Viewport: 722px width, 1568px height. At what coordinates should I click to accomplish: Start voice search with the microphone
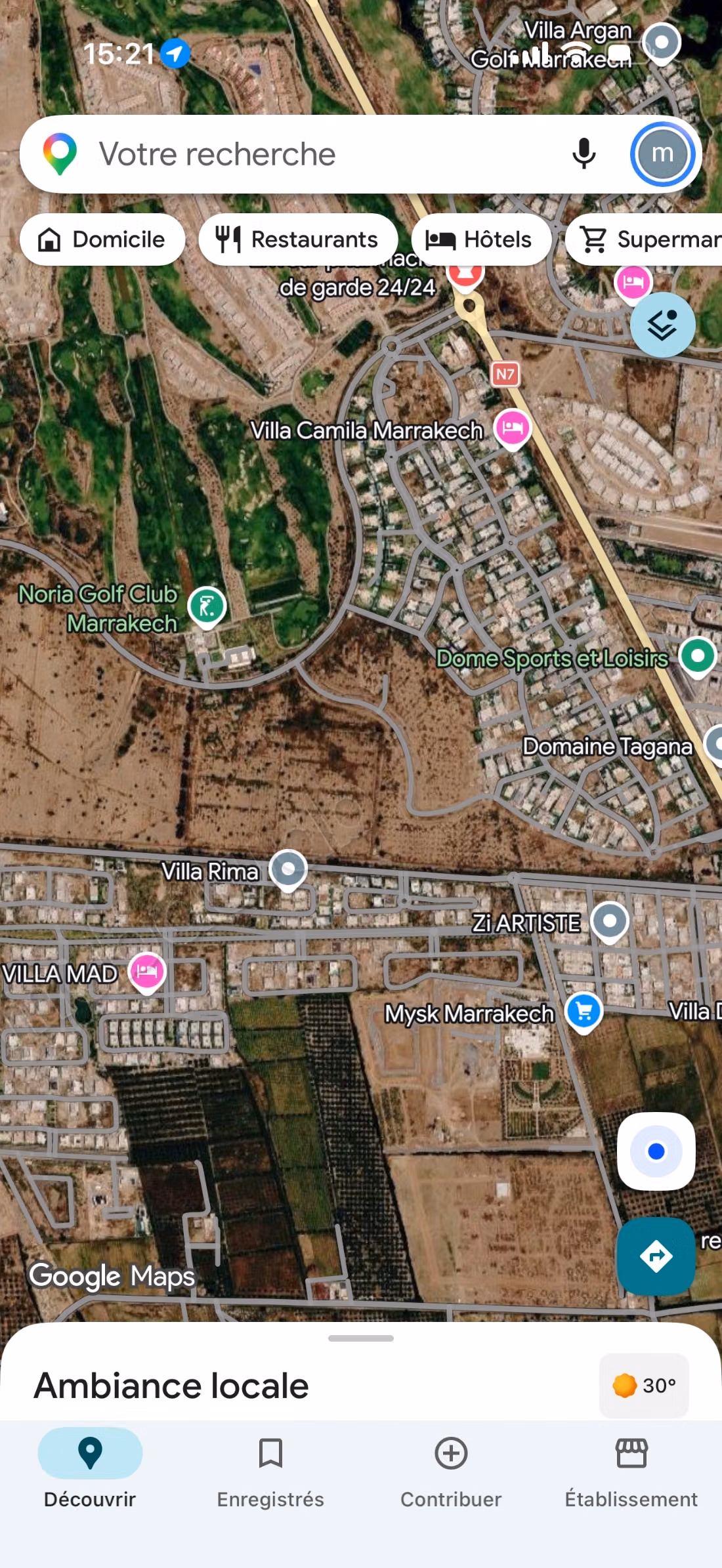[x=584, y=154]
